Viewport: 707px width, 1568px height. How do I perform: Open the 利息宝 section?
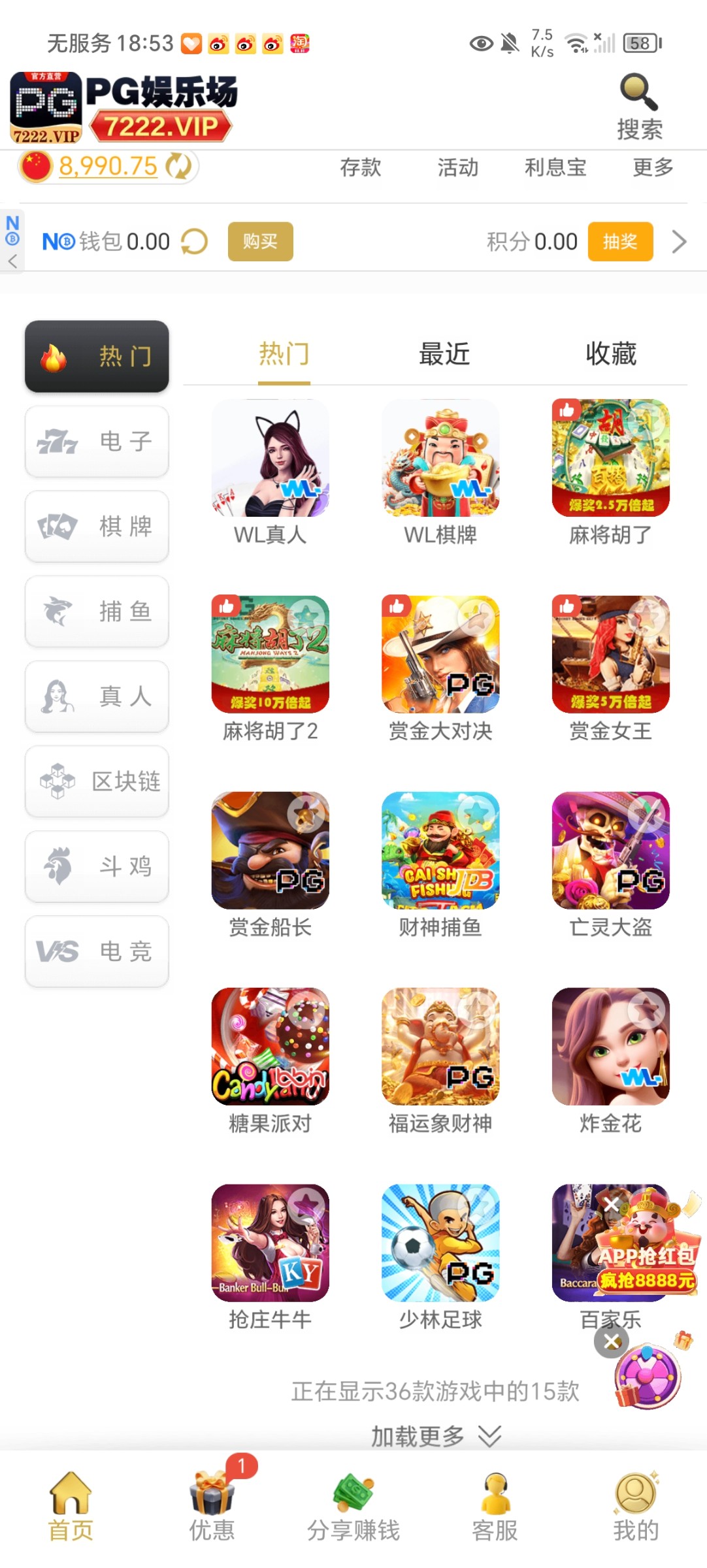point(555,167)
